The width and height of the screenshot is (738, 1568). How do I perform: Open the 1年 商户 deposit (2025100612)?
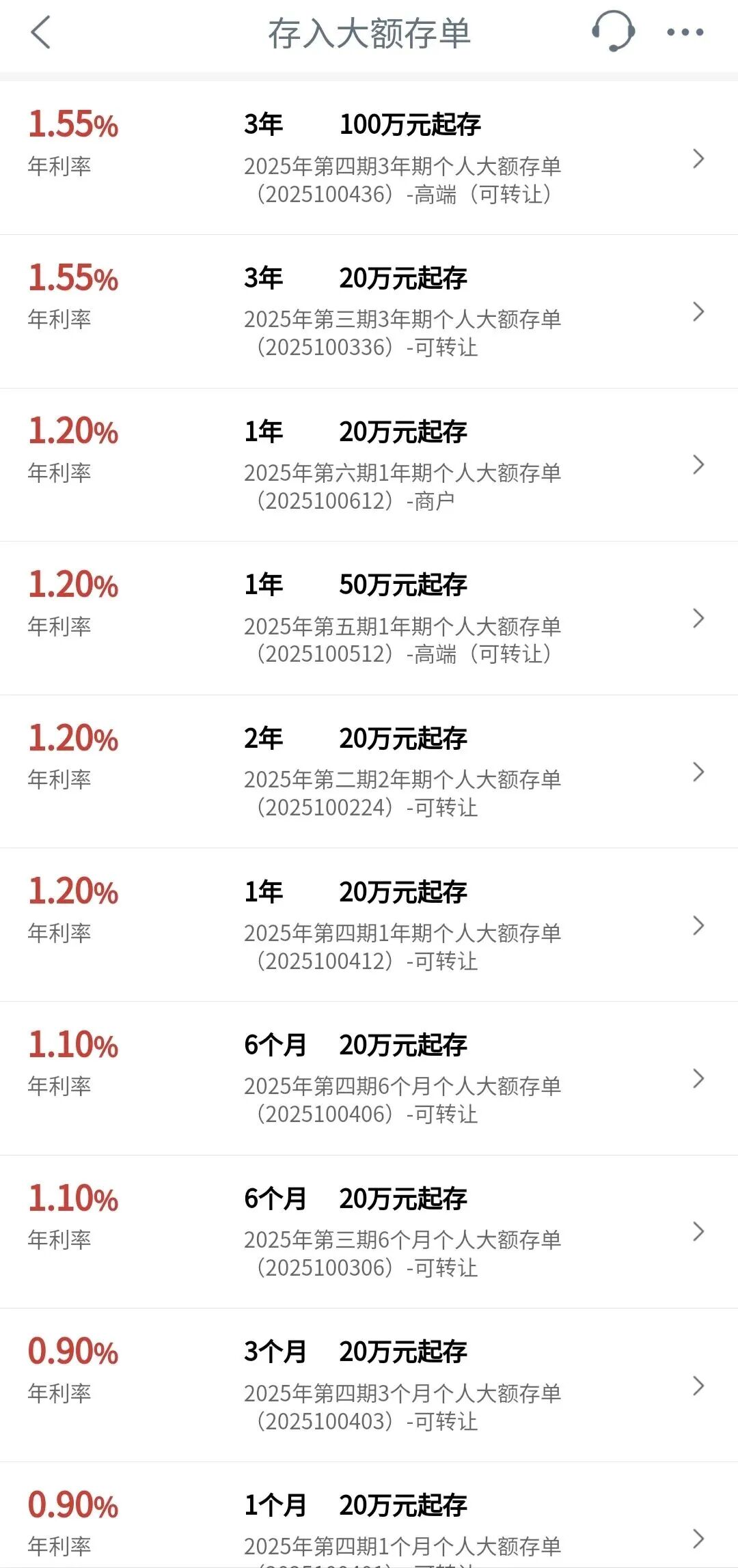[x=369, y=465]
